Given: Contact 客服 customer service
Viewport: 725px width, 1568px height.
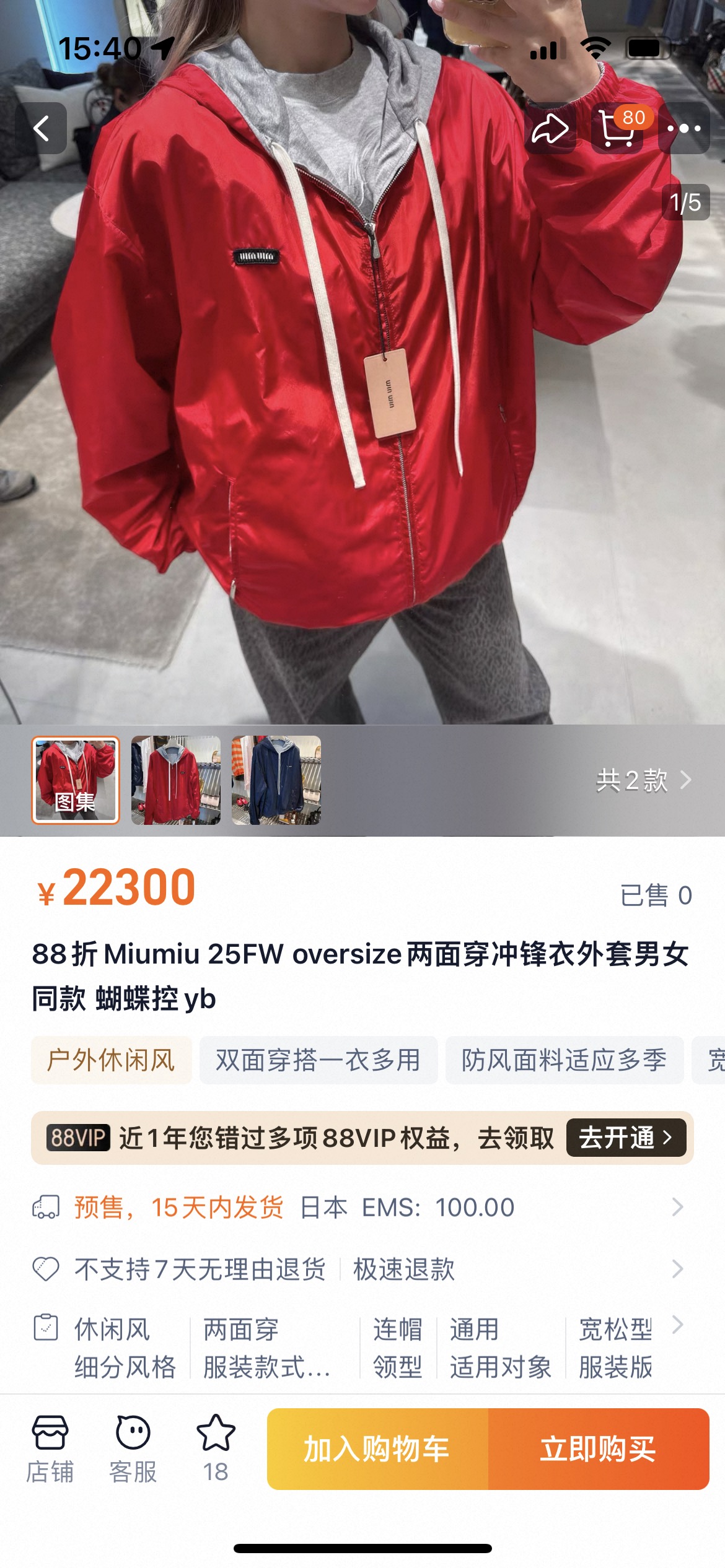Looking at the screenshot, I should click(133, 1448).
